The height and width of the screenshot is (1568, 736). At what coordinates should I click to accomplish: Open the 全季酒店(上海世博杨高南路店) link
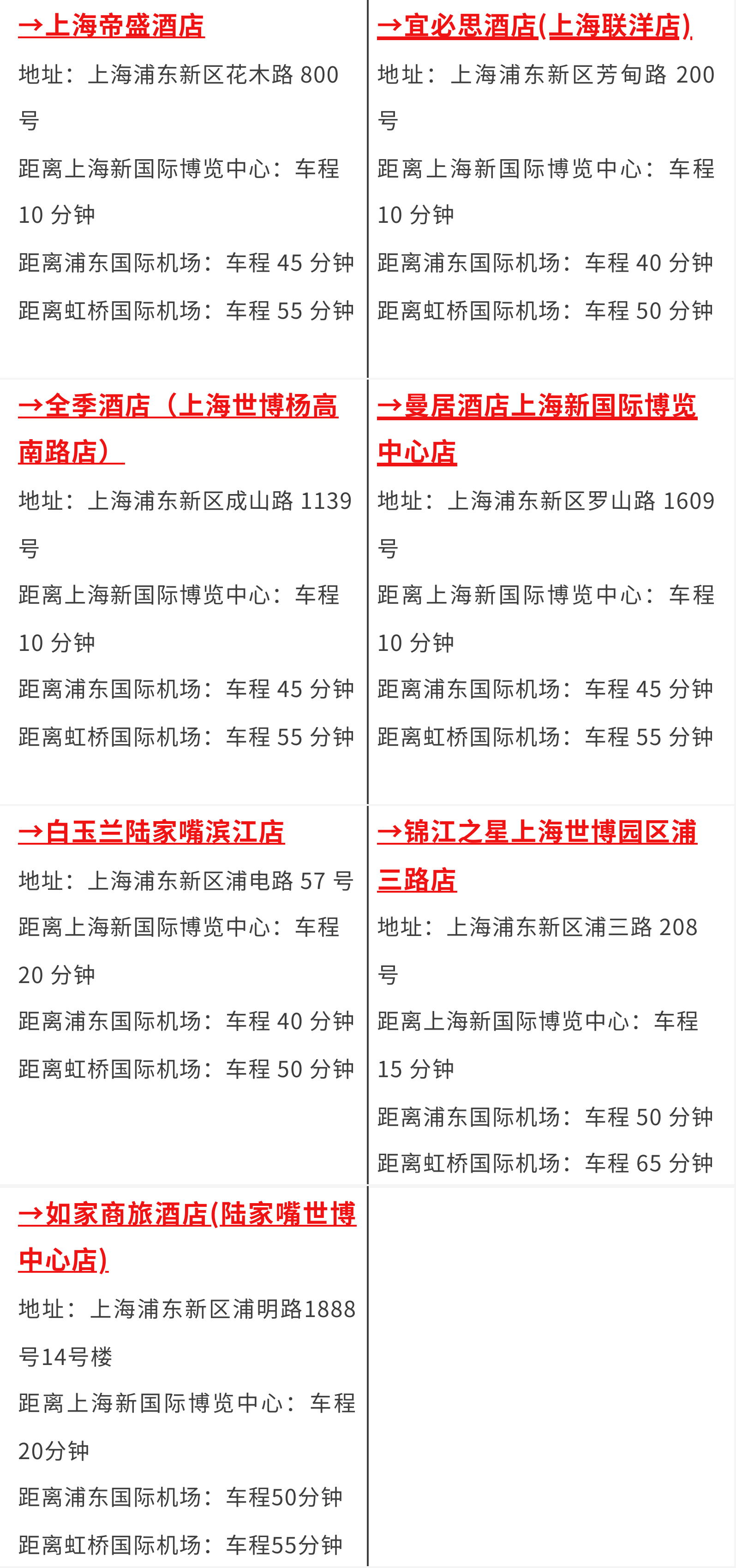click(x=178, y=406)
